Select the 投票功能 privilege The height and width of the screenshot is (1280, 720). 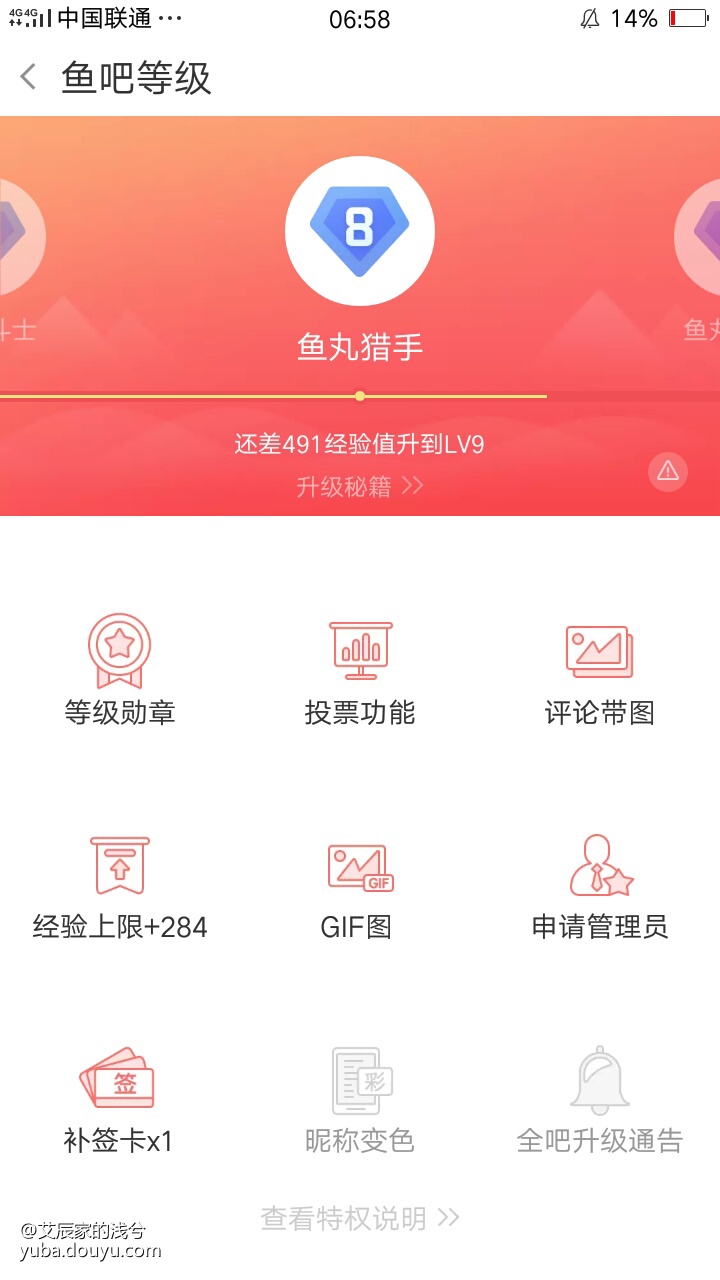click(360, 670)
